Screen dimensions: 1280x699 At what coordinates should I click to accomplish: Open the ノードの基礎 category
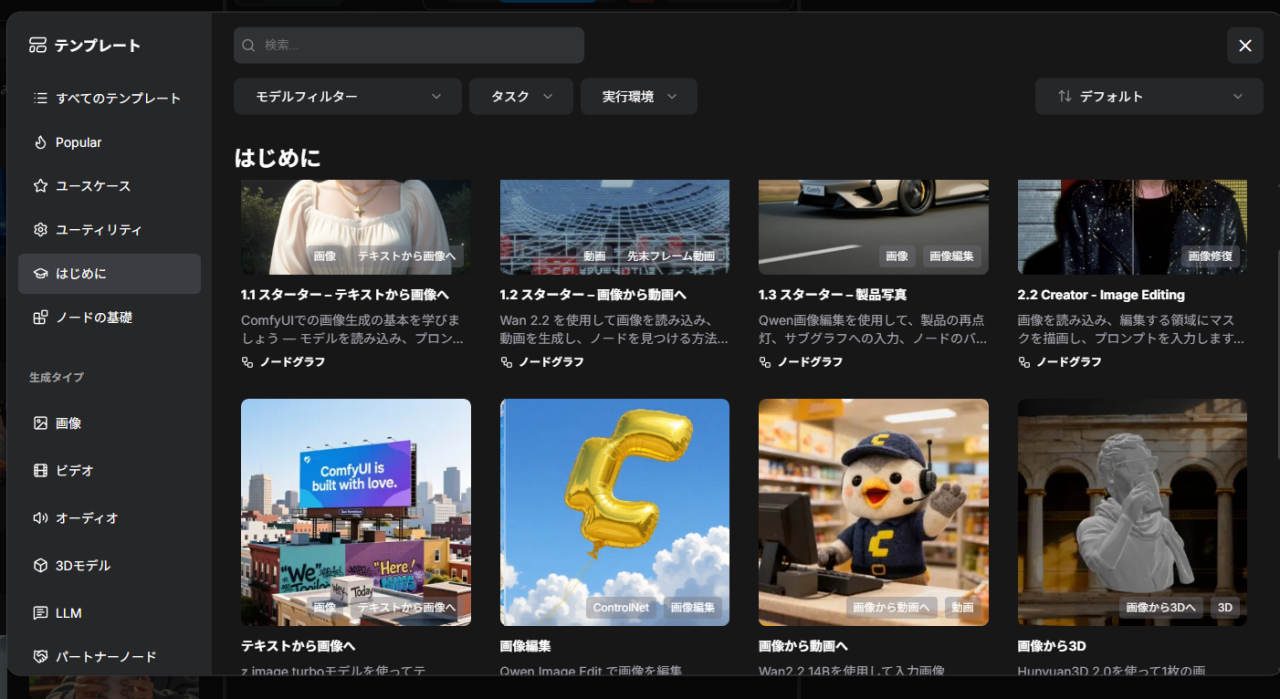(x=109, y=318)
